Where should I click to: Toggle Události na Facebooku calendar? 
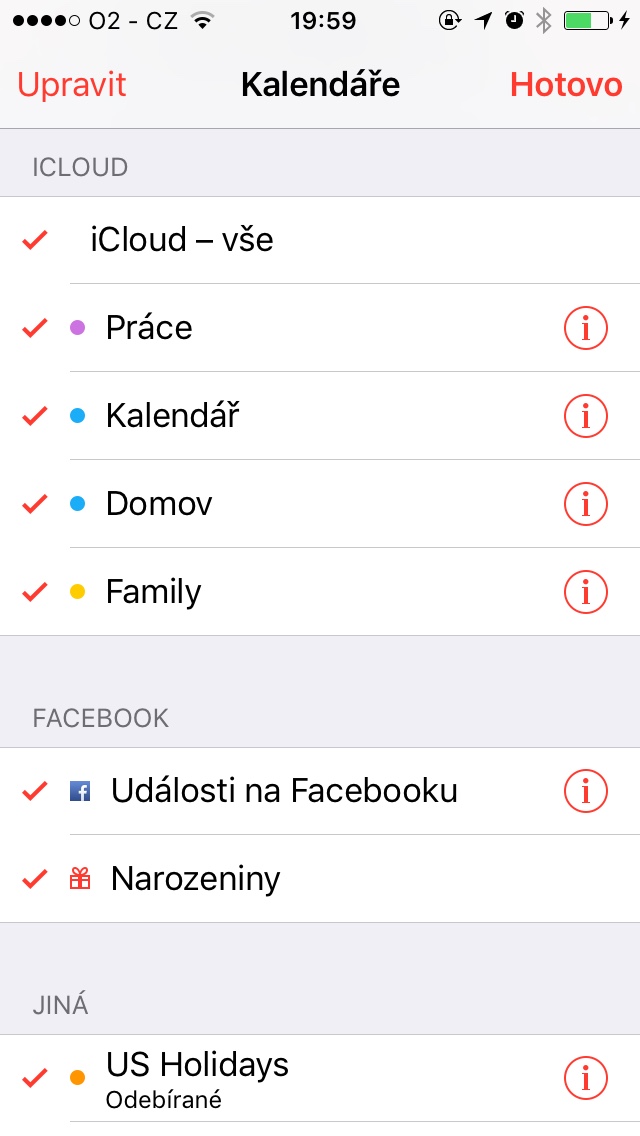[284, 791]
